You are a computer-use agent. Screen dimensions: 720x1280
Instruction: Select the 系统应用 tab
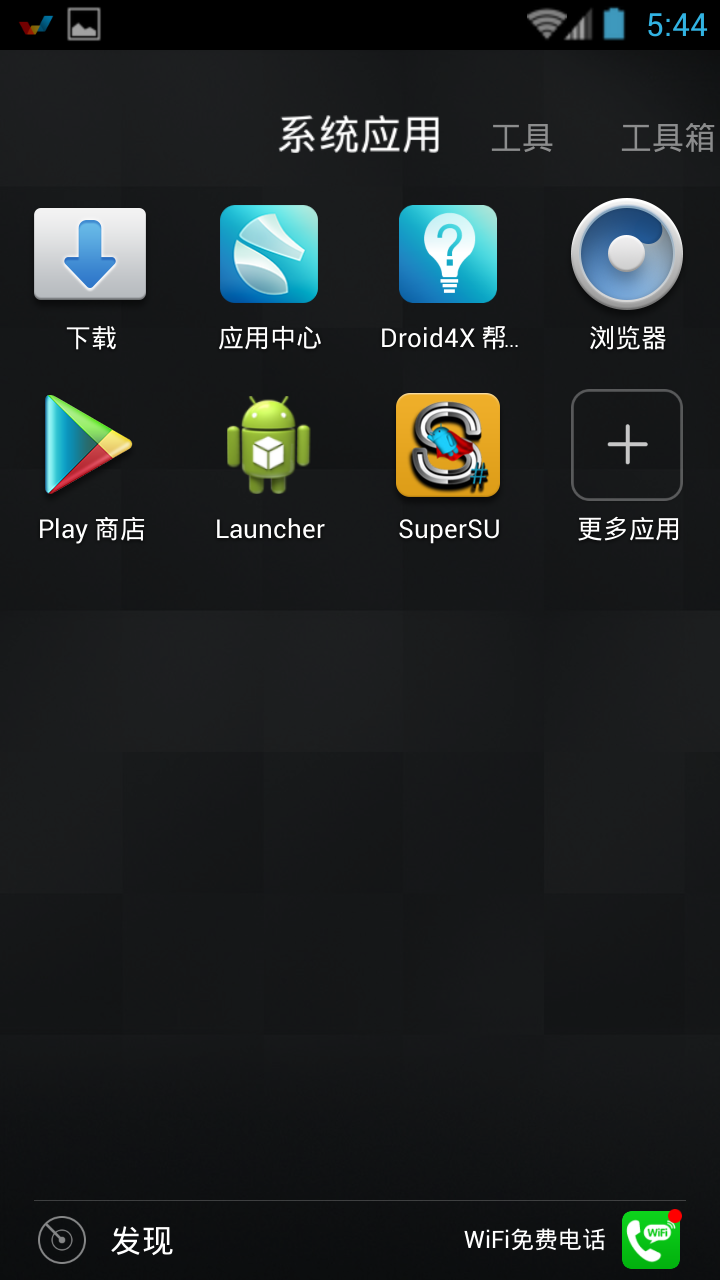pos(359,136)
